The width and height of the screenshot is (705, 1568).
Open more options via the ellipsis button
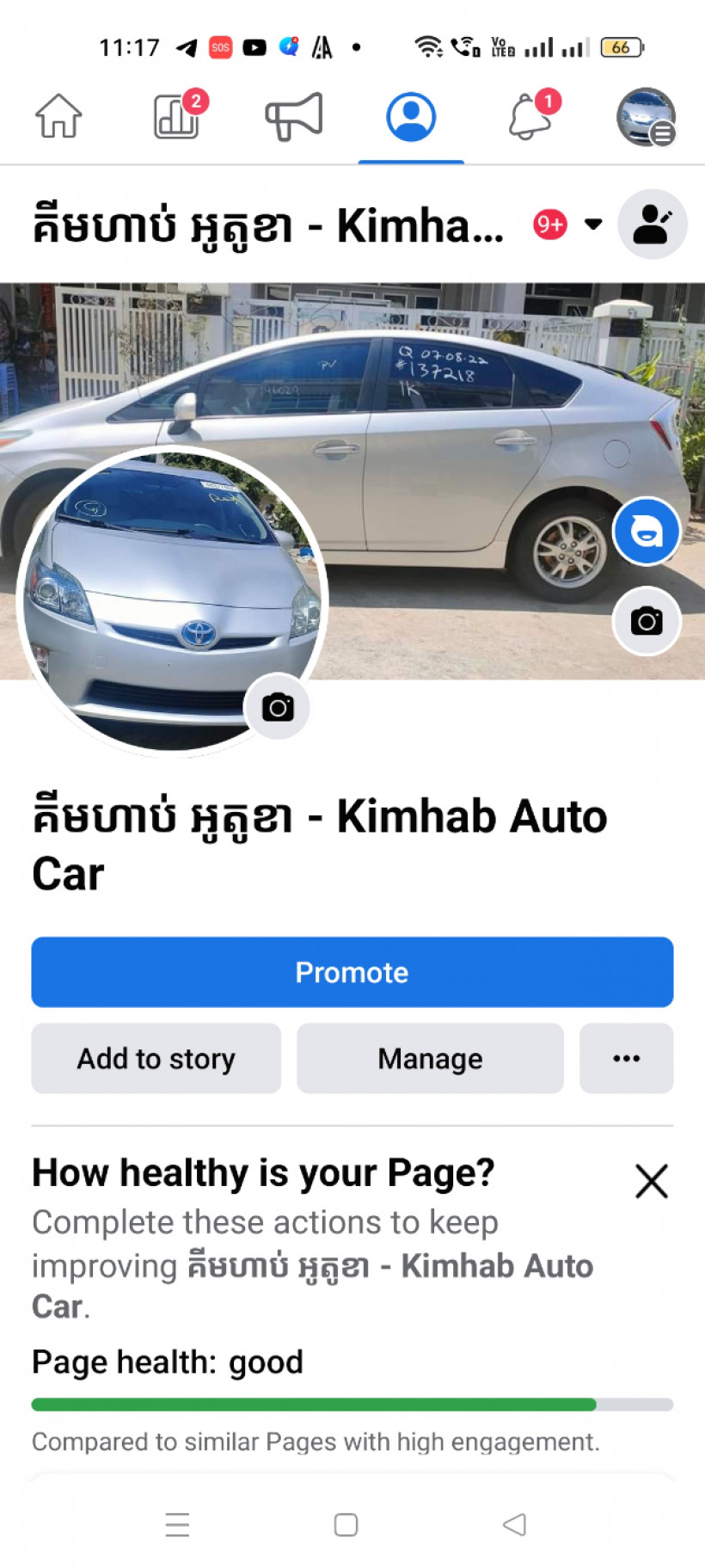point(626,1059)
